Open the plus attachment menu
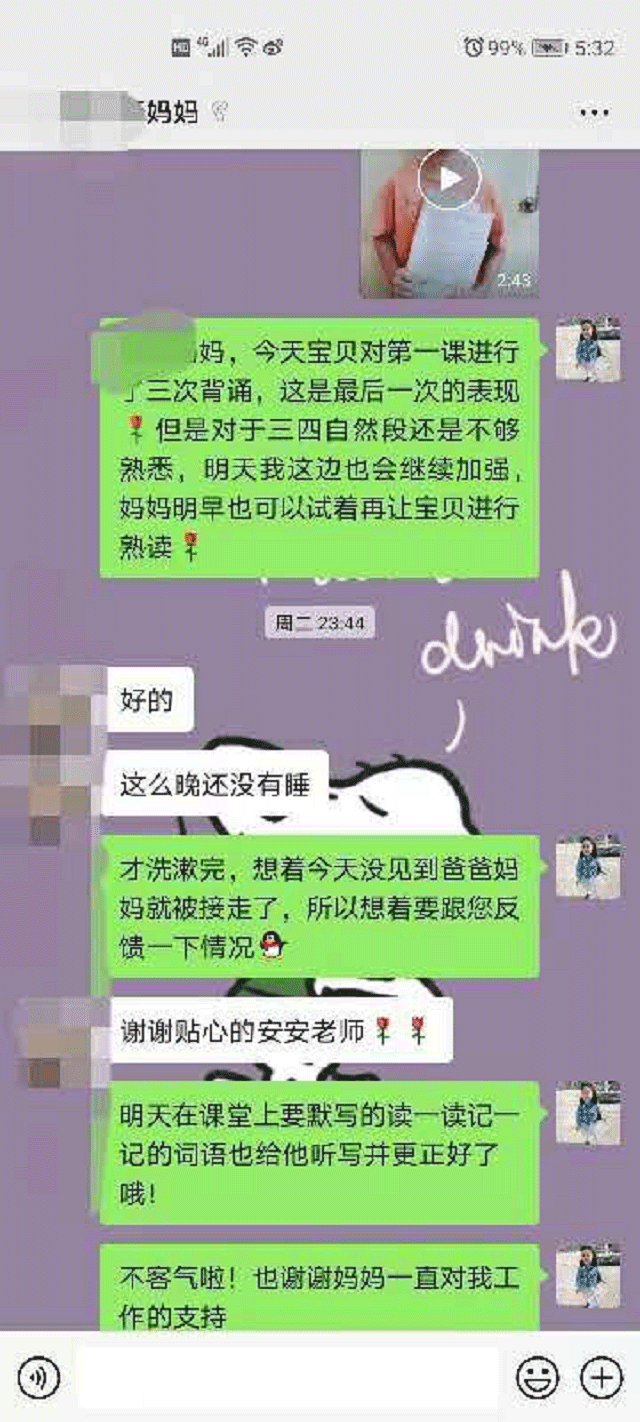Screen dimensions: 640x1422 (x=601, y=1379)
